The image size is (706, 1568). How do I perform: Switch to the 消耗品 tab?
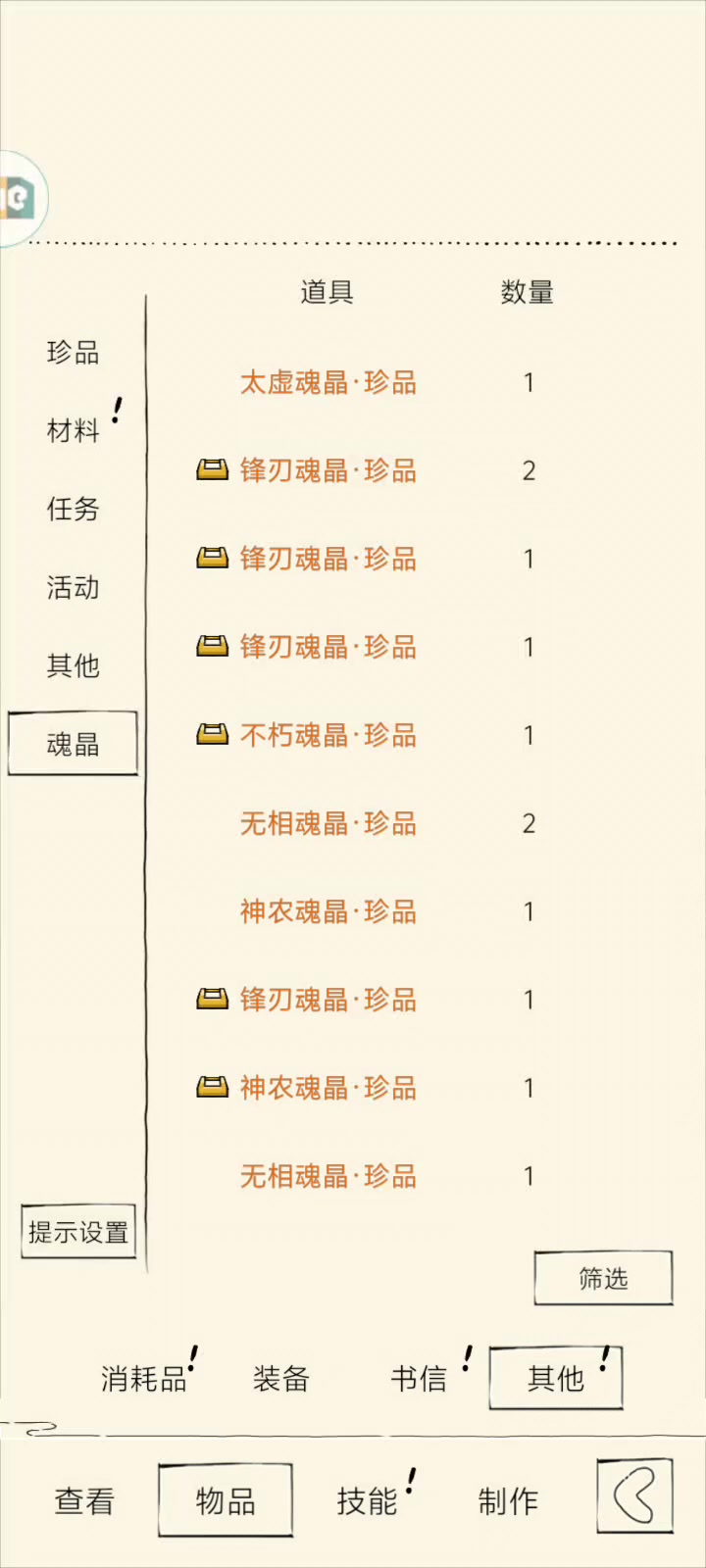coord(143,1379)
